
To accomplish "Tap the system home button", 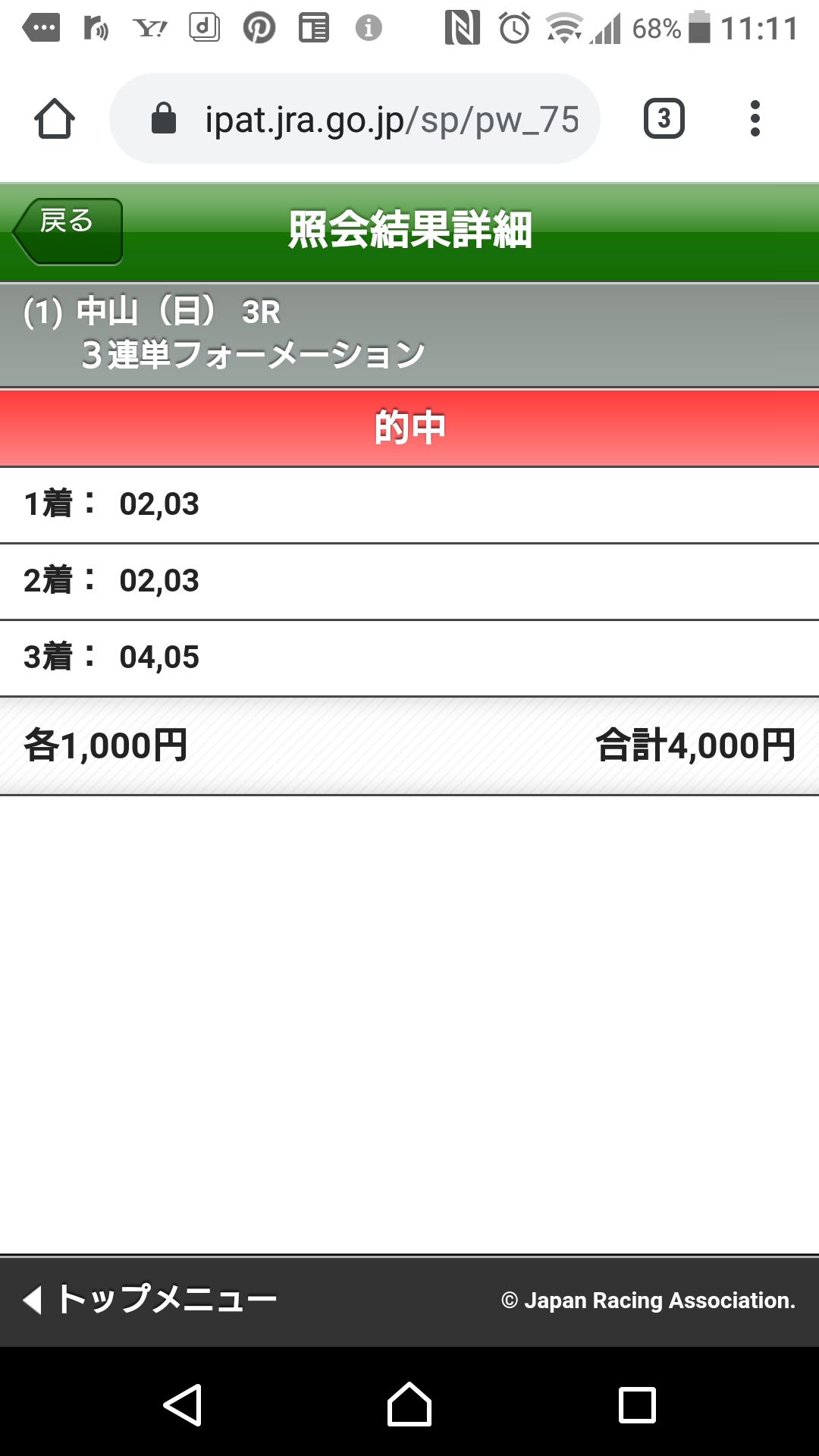I will point(409,1404).
